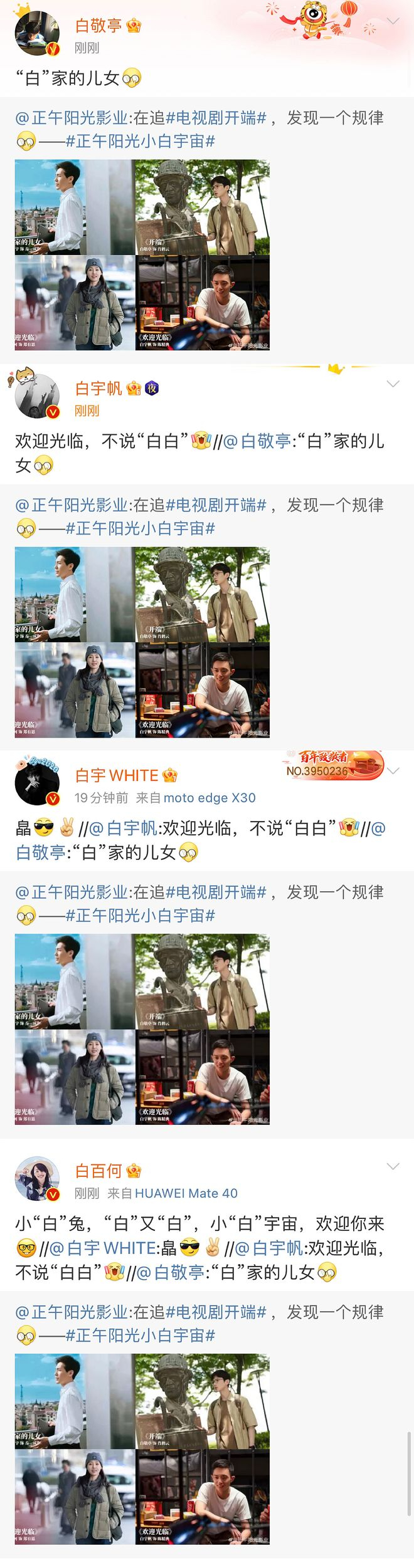Screen dimensions: 414x1568
Task: Expand options chevron on 白宇帆's post
Action: [x=393, y=384]
